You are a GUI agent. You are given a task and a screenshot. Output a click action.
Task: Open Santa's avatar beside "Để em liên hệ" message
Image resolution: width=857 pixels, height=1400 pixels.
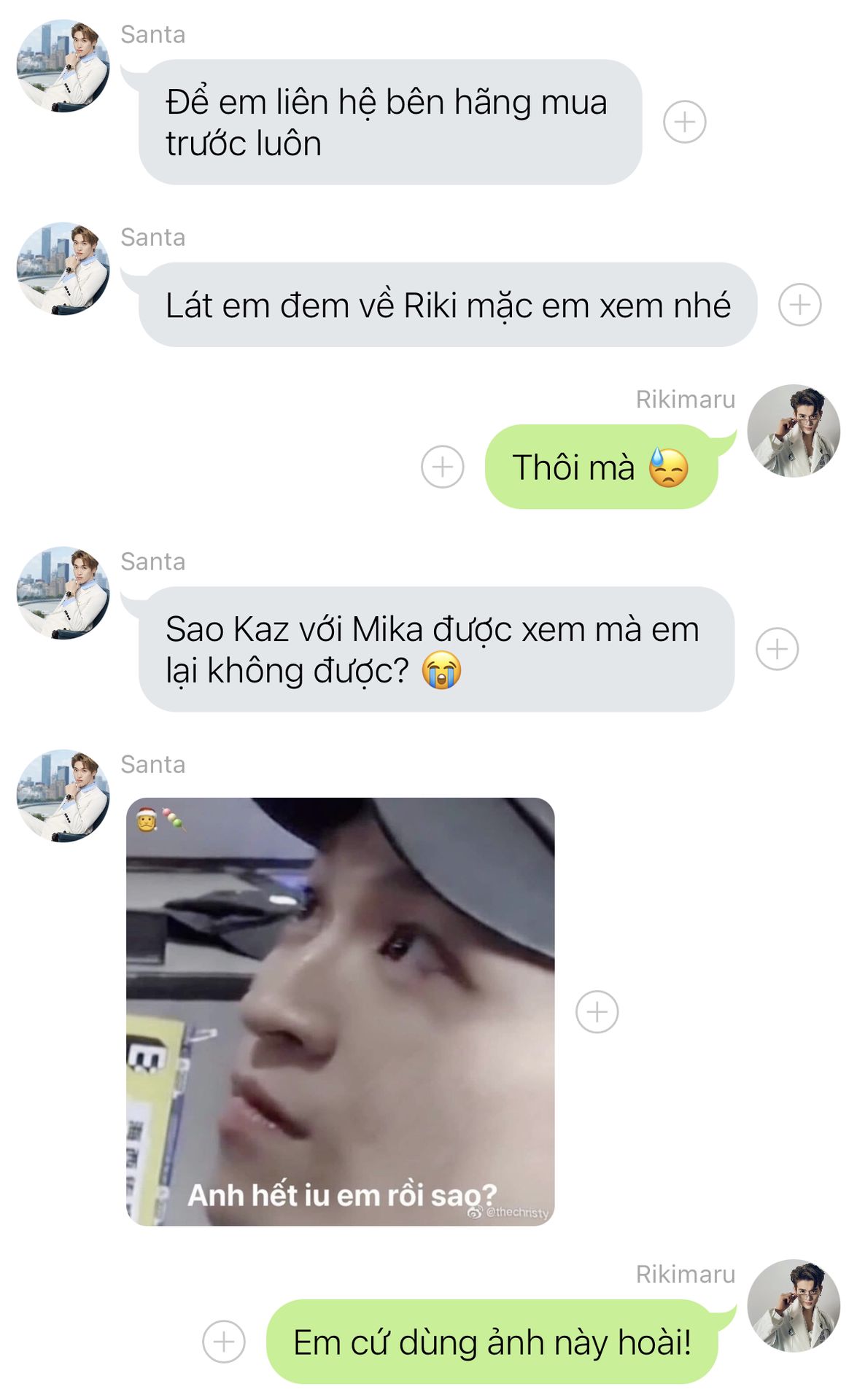click(x=63, y=66)
